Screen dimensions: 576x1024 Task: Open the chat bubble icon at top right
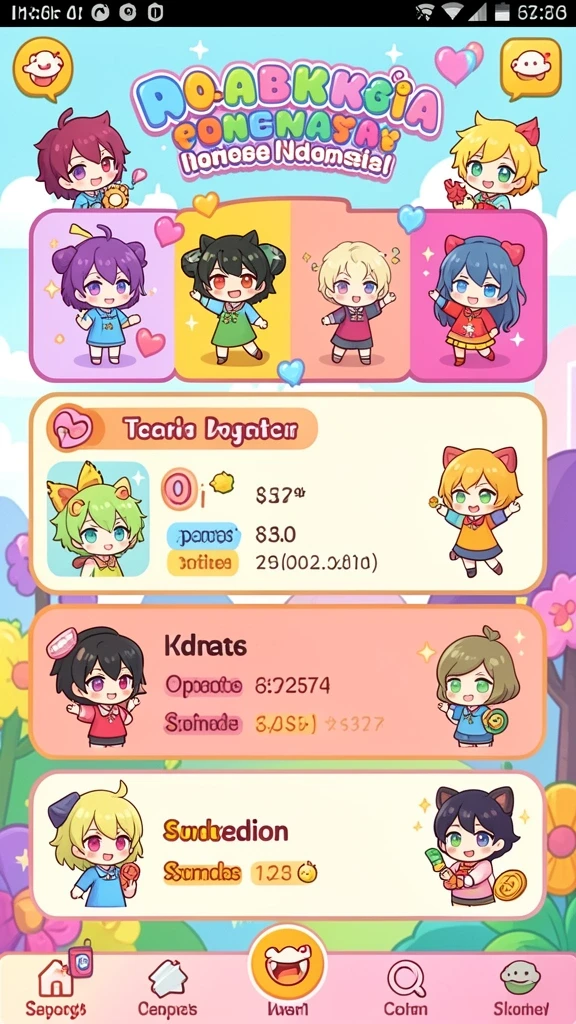(531, 68)
